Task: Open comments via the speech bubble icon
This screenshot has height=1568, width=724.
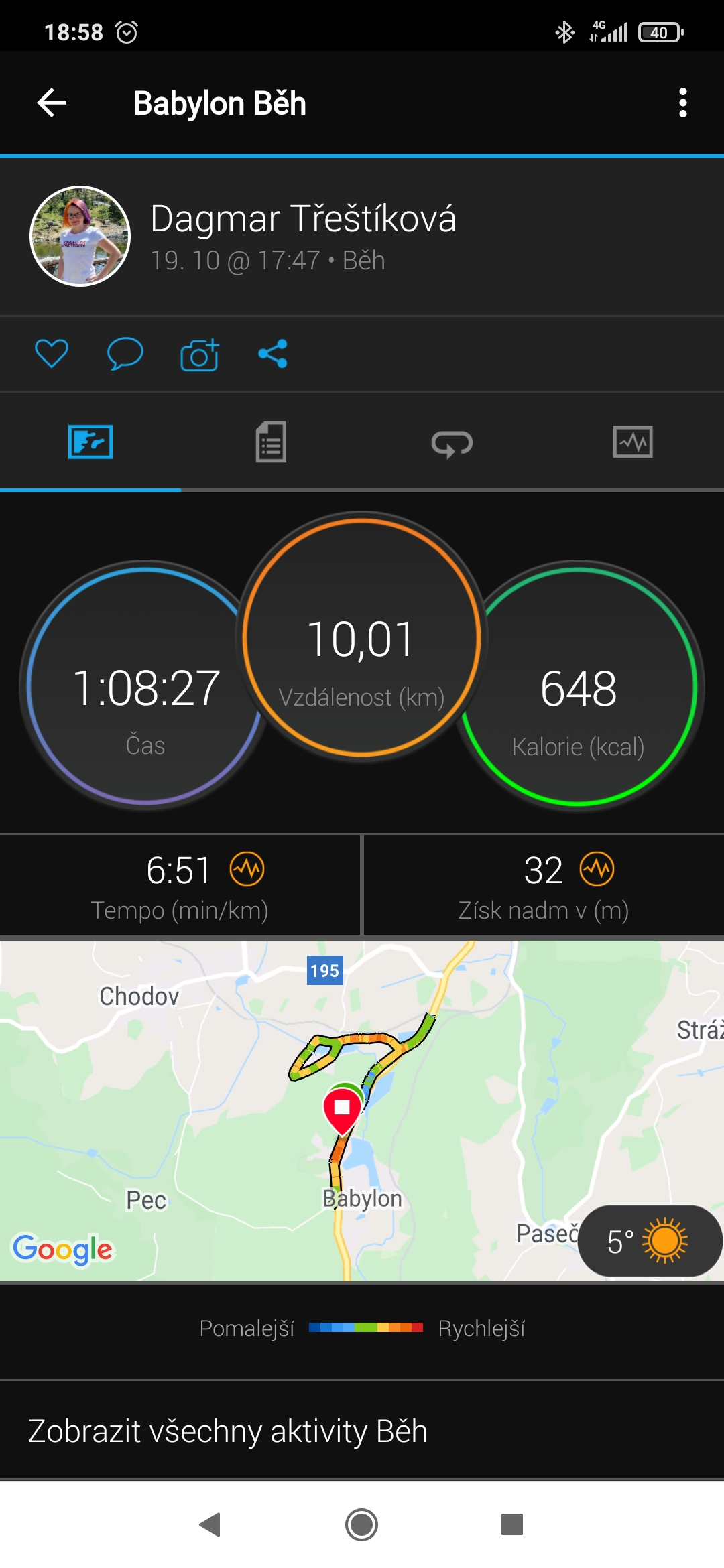Action: (125, 353)
